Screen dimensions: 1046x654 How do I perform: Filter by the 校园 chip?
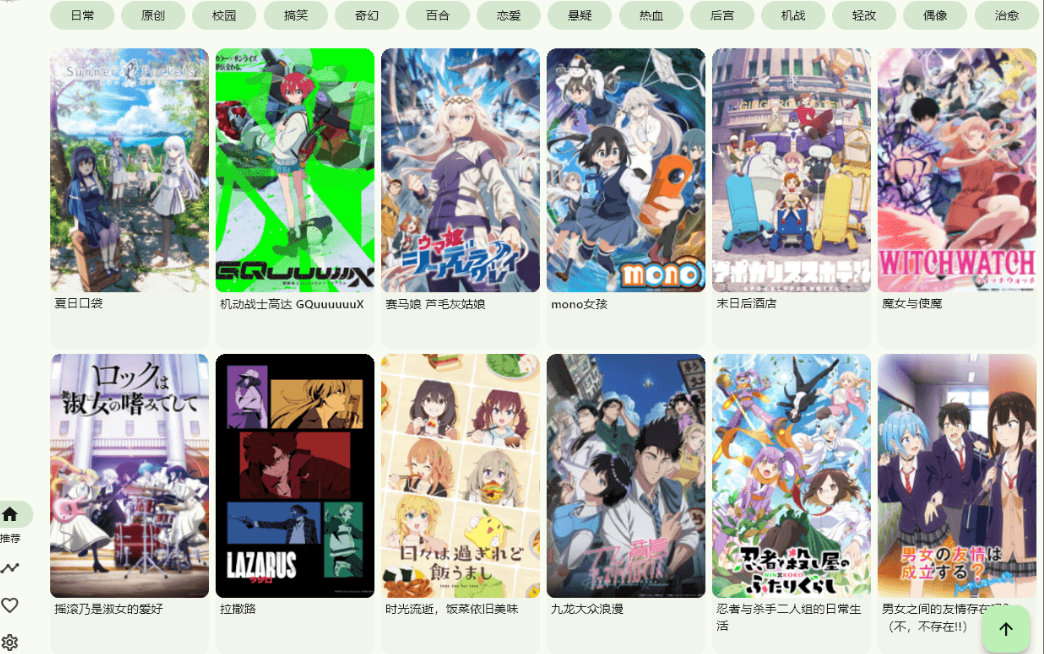(224, 16)
